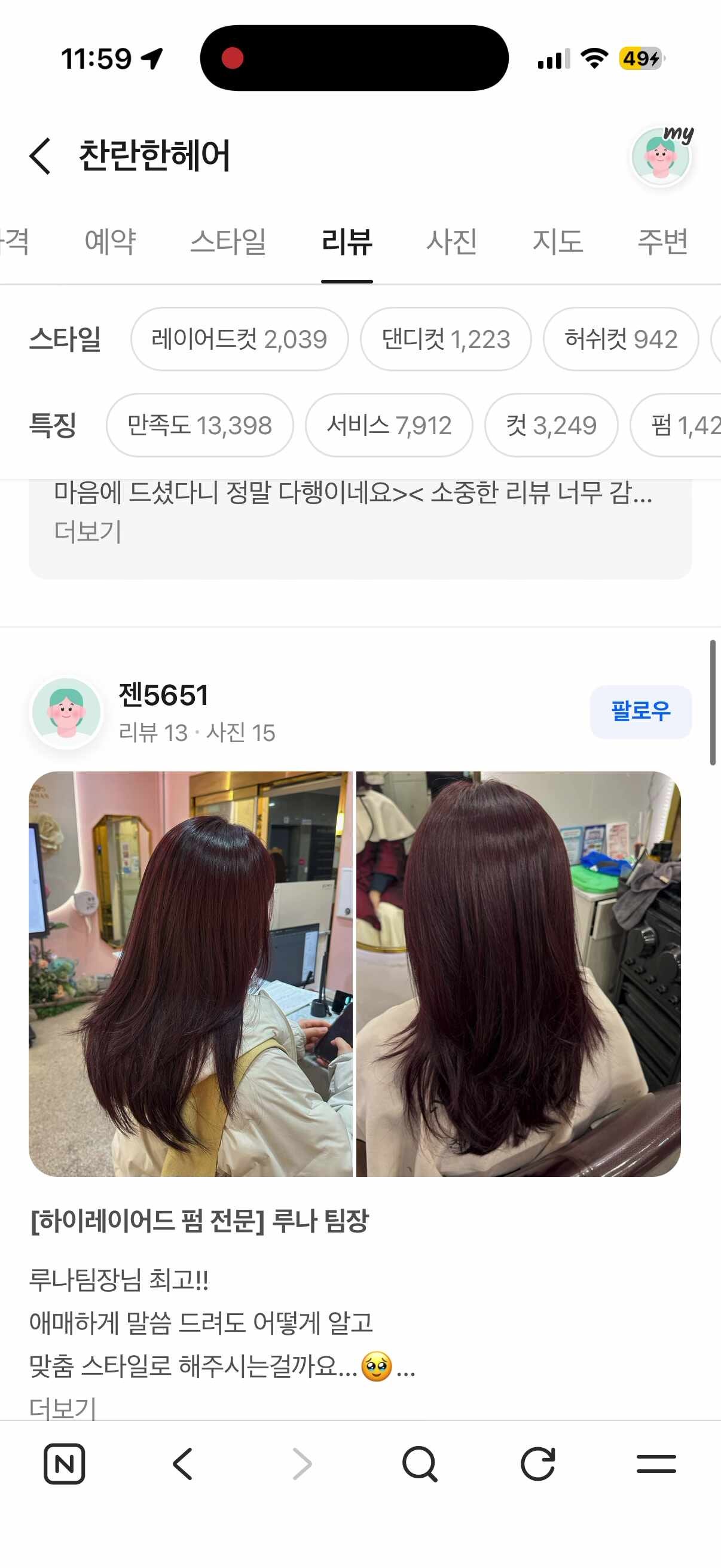Select the 컷 3,249 chip
The width and height of the screenshot is (721, 1568).
click(551, 425)
